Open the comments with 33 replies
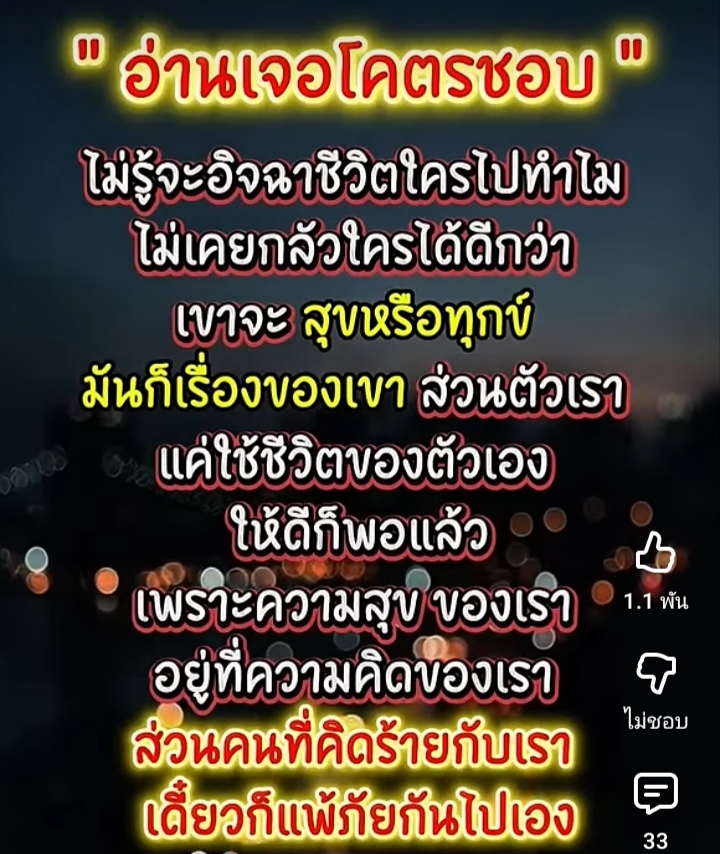The image size is (720, 854). [656, 793]
